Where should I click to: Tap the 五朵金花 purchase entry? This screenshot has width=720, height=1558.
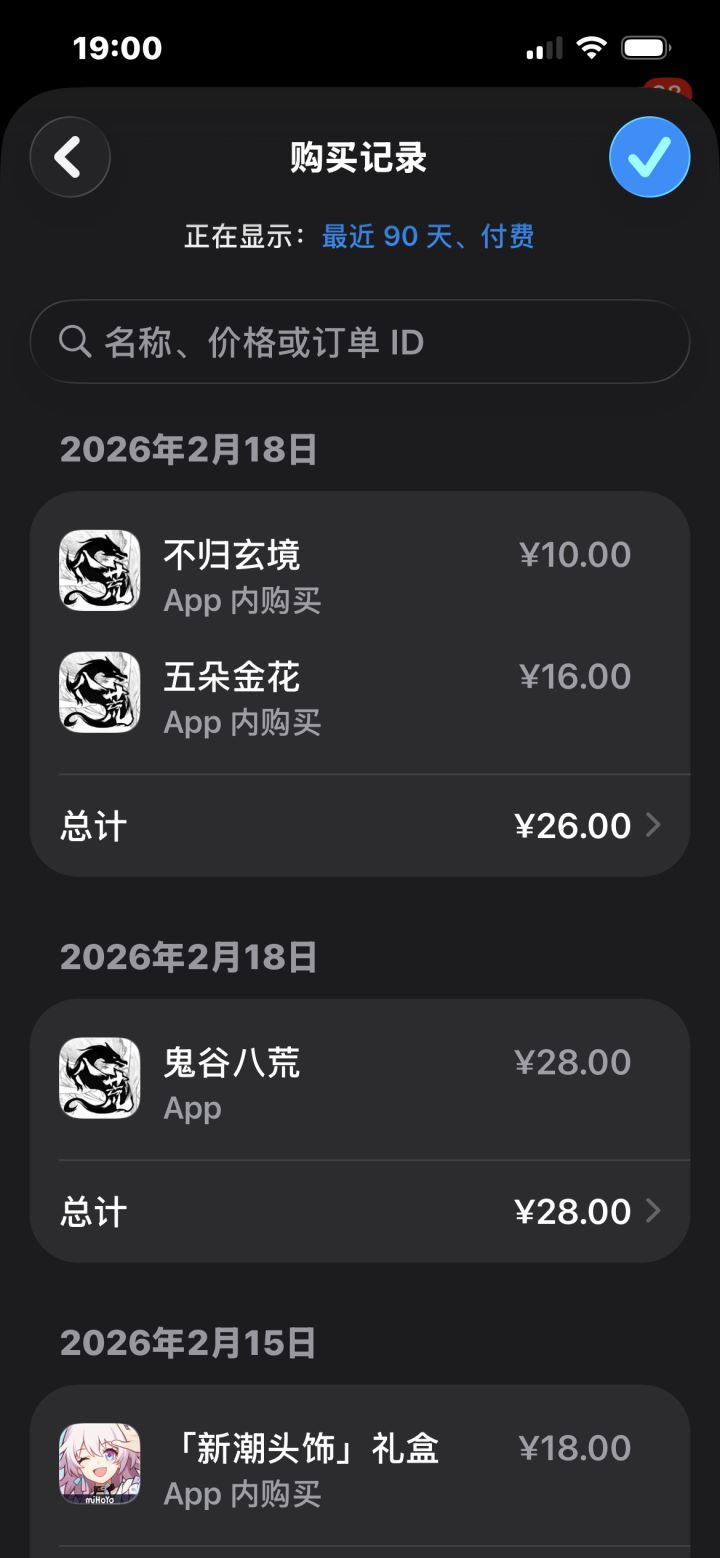tap(360, 693)
